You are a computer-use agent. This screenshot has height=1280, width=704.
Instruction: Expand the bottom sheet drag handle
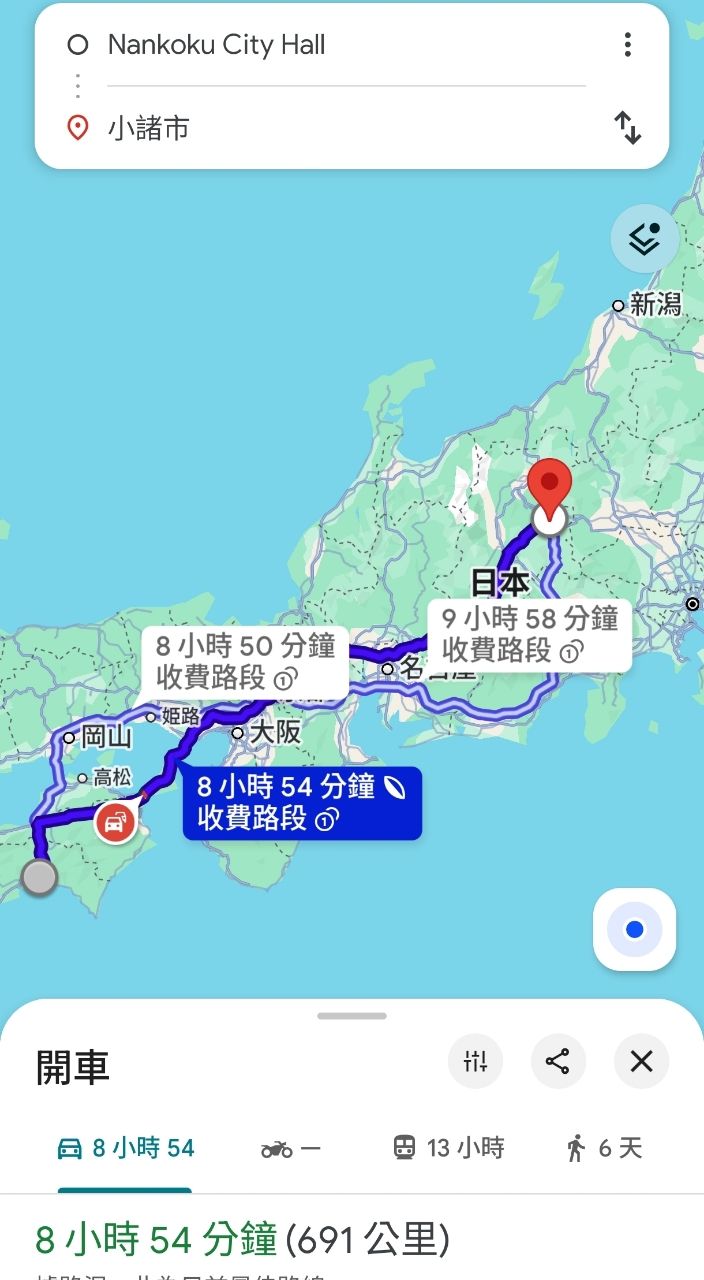[352, 1016]
